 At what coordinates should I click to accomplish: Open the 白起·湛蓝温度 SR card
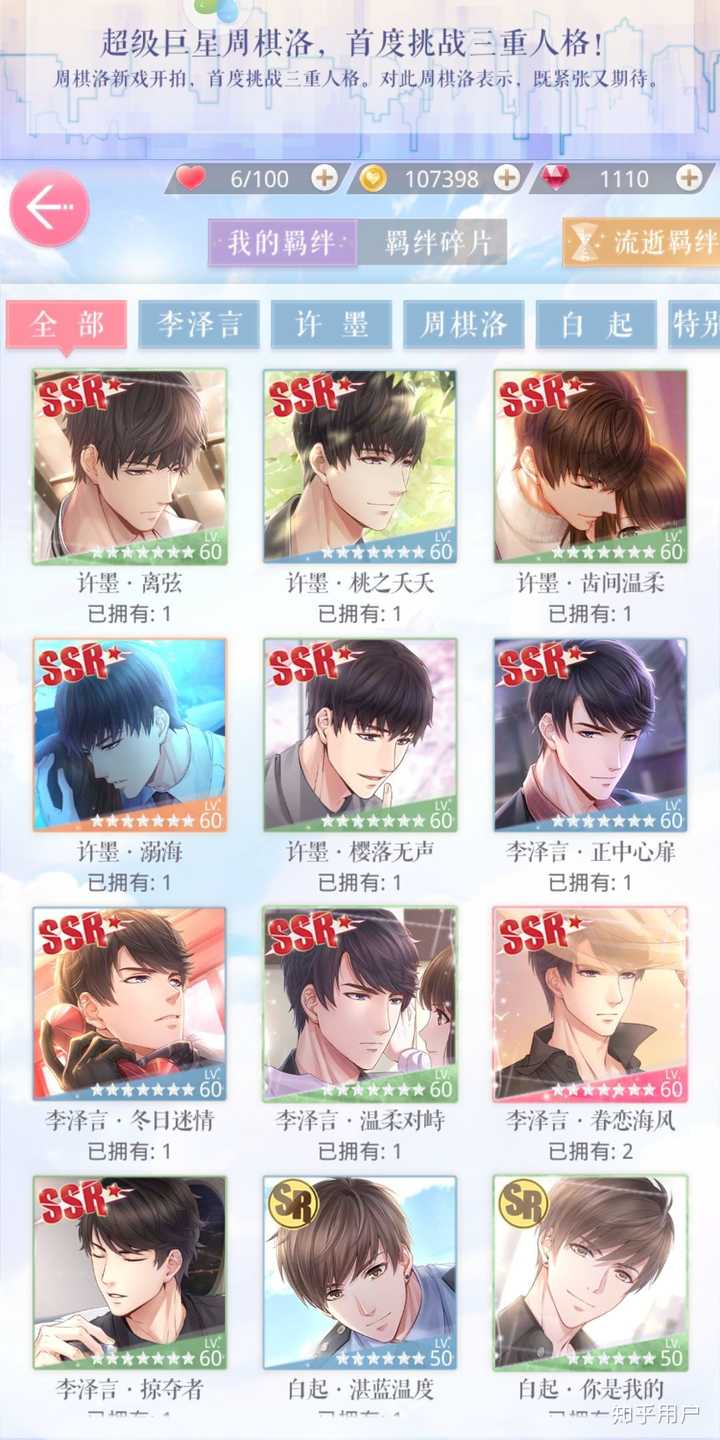click(360, 1272)
